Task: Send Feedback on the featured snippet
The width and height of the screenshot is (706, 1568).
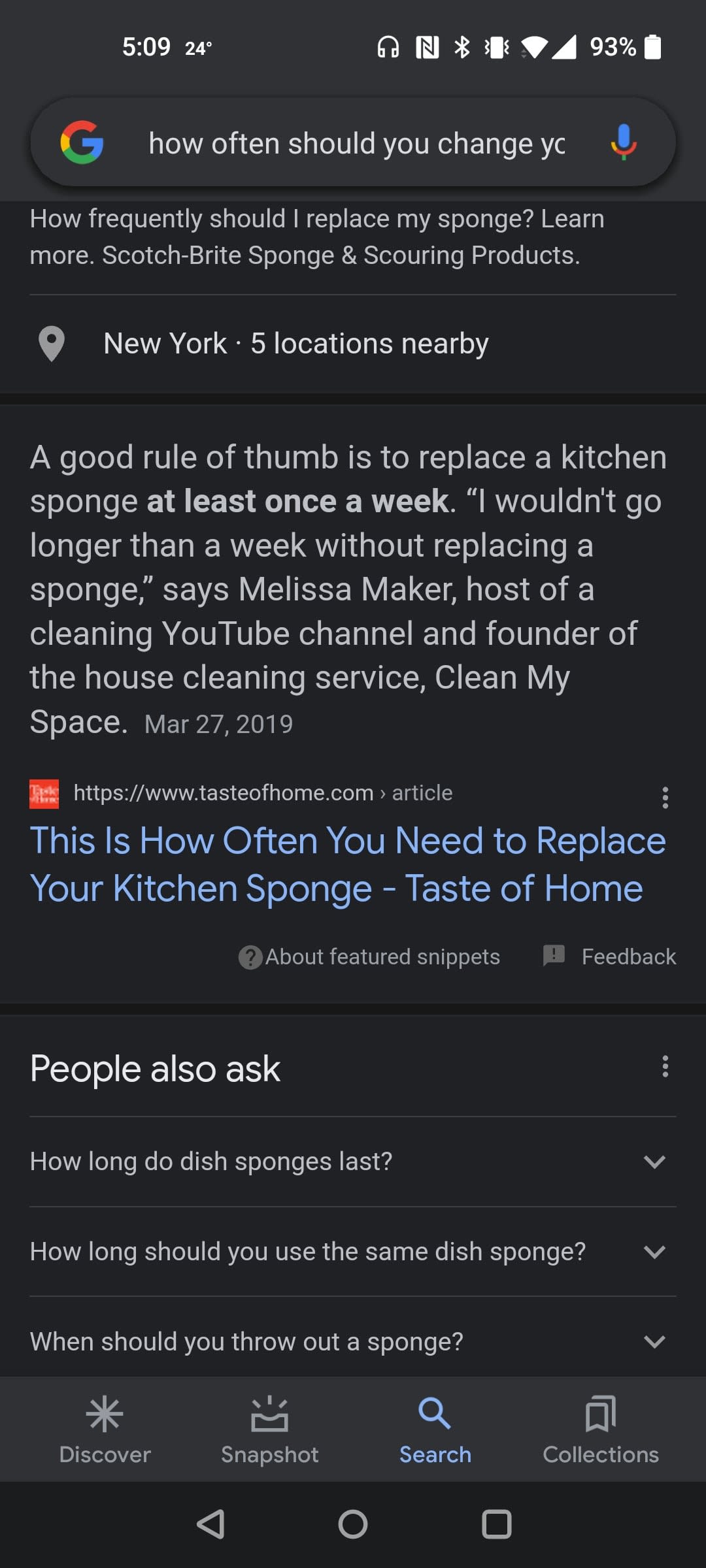Action: [609, 956]
